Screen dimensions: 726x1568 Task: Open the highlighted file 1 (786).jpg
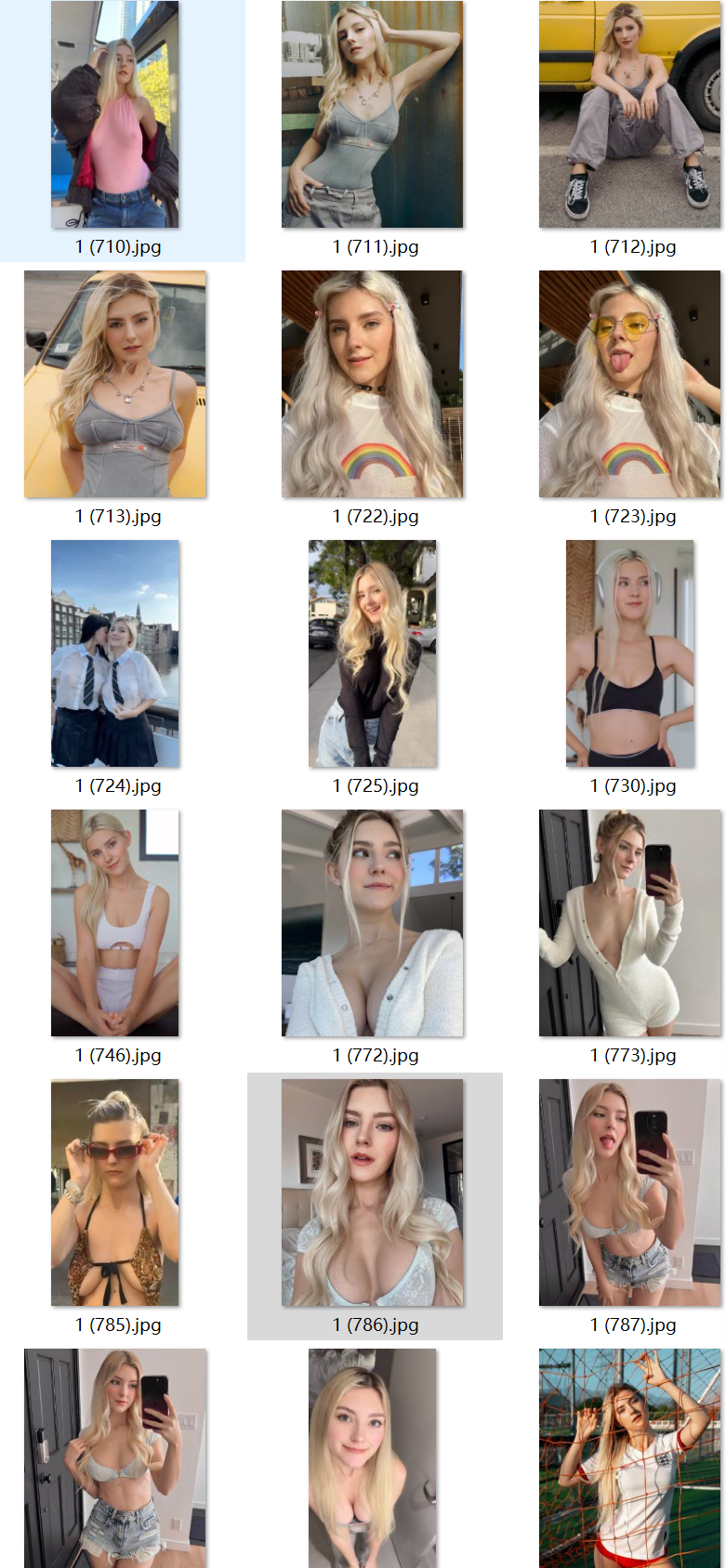[372, 1192]
